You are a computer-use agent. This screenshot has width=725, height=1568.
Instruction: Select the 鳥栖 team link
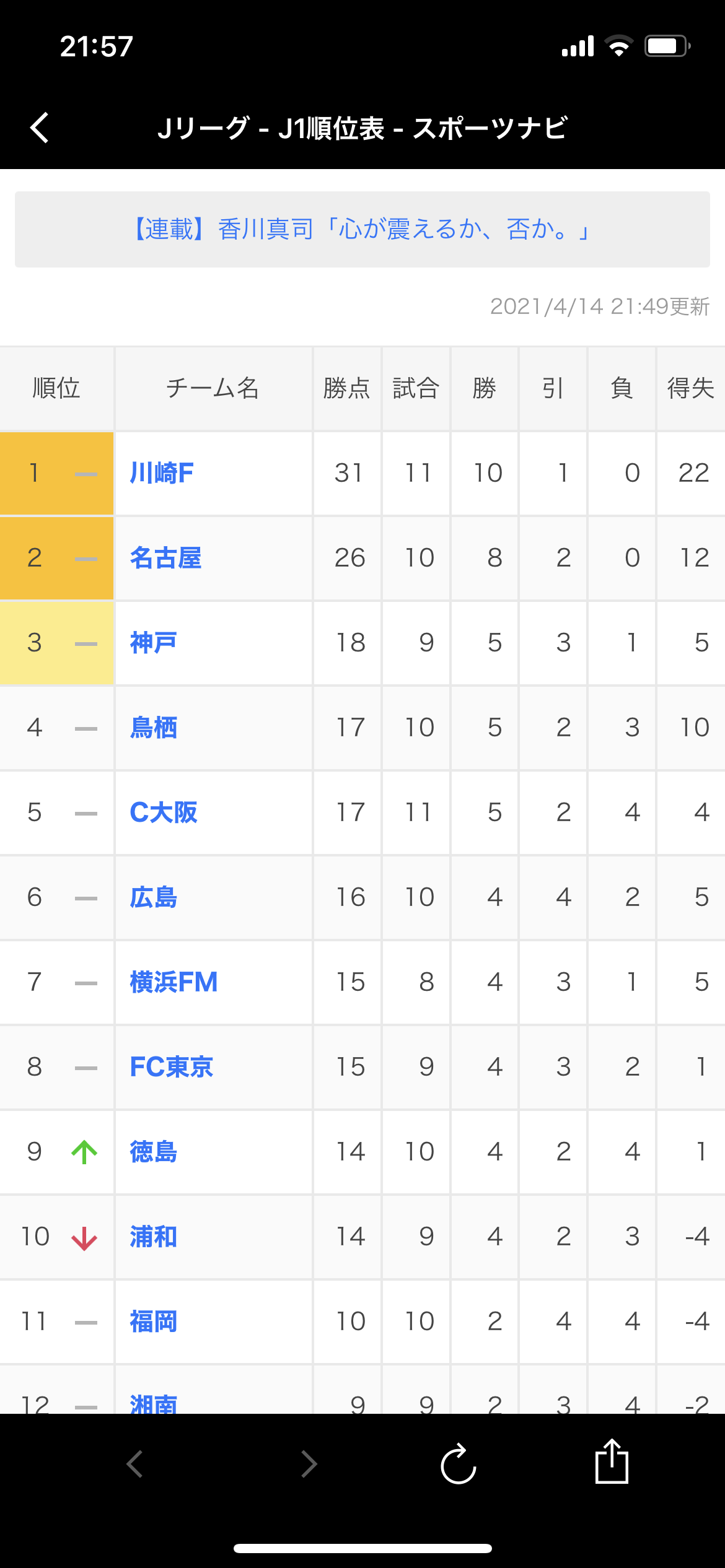tap(154, 728)
